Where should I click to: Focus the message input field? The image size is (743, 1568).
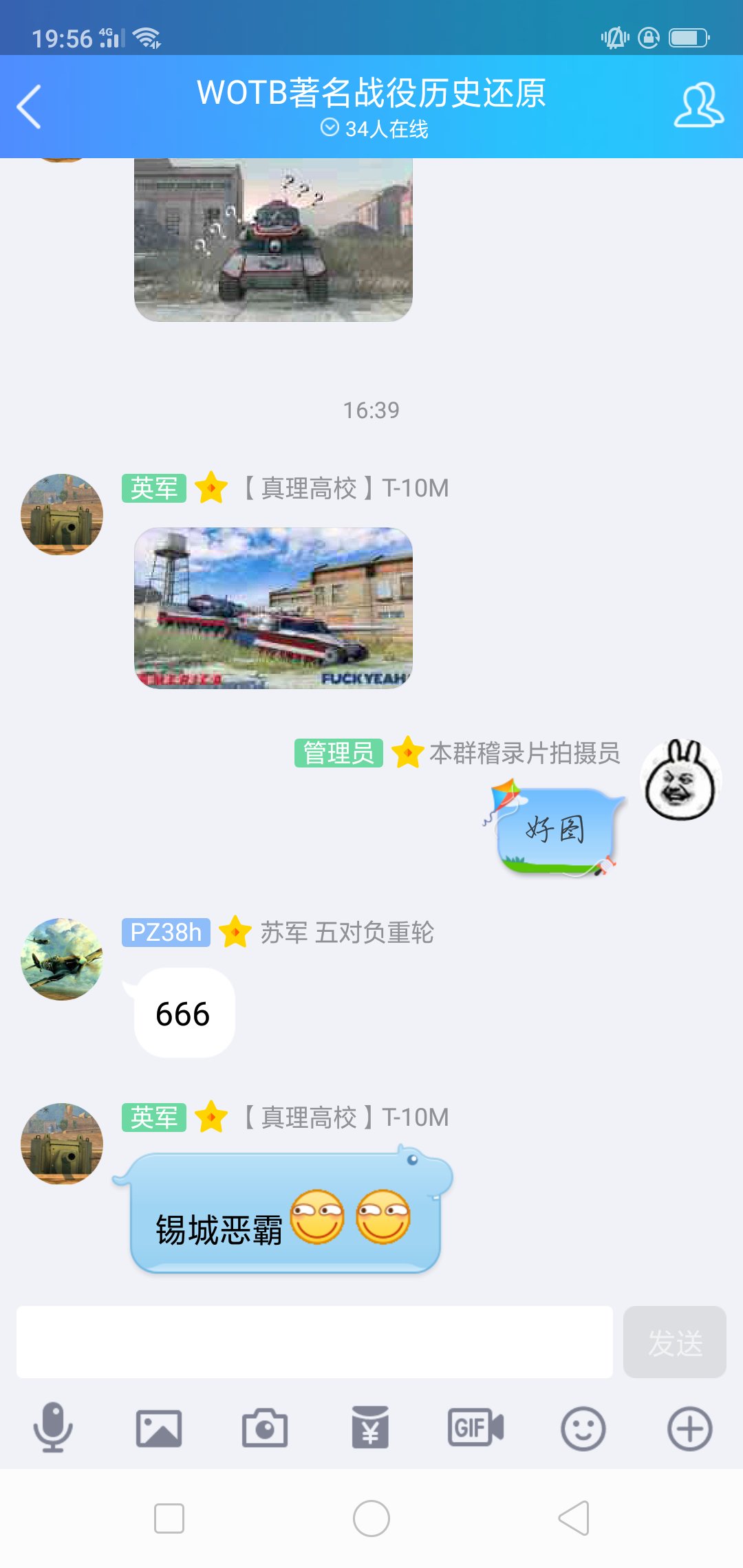click(x=314, y=1342)
